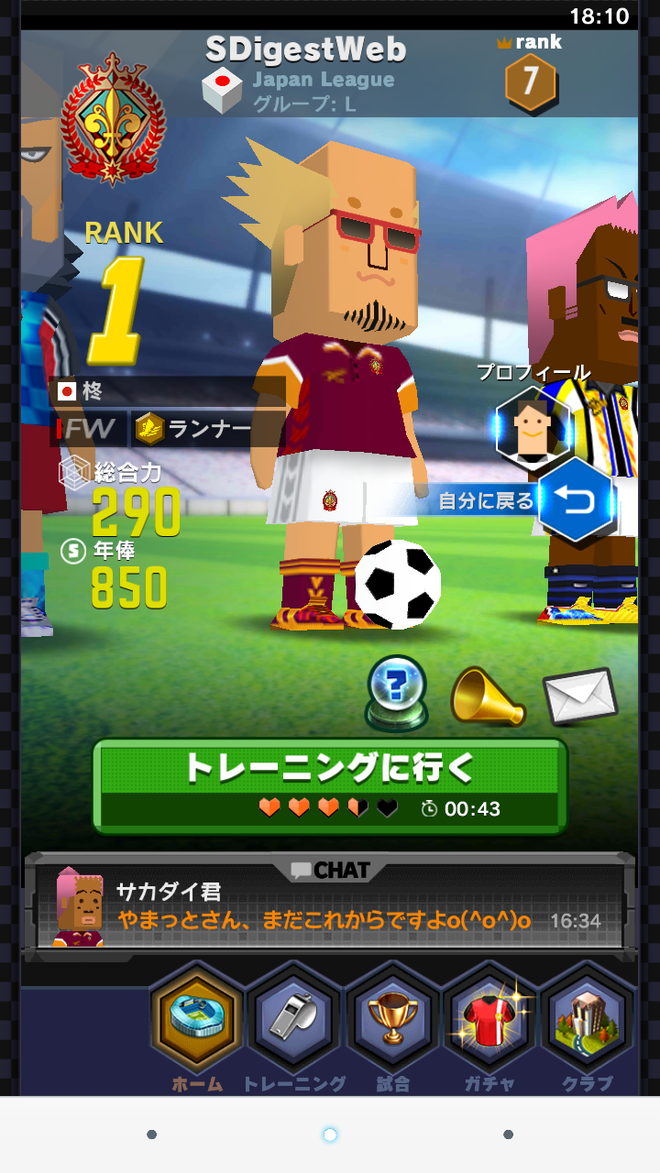This screenshot has height=1173, width=660.
Task: Tap the トレーニングに行く button
Action: (330, 785)
